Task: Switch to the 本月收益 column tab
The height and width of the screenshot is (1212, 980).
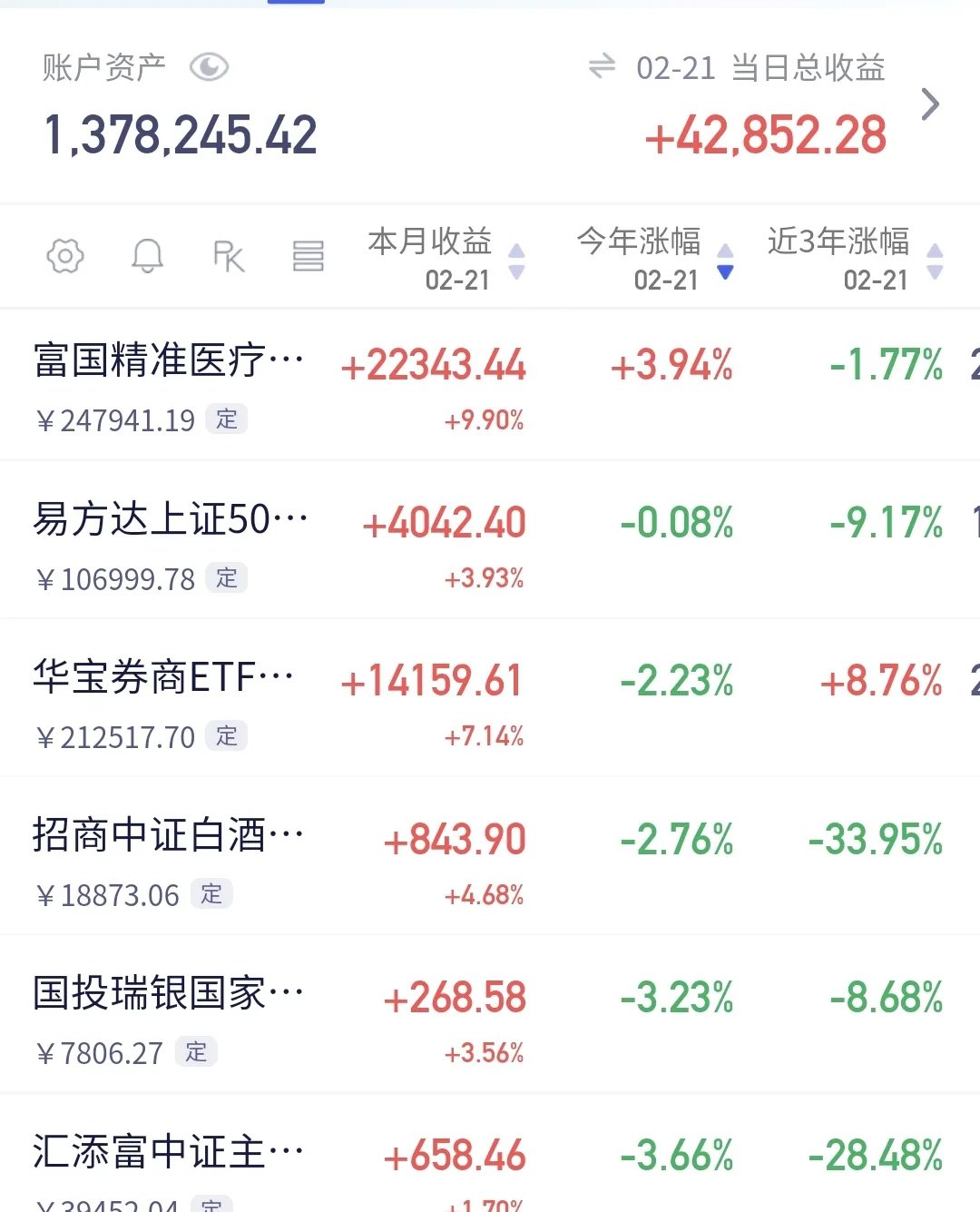Action: (x=428, y=243)
